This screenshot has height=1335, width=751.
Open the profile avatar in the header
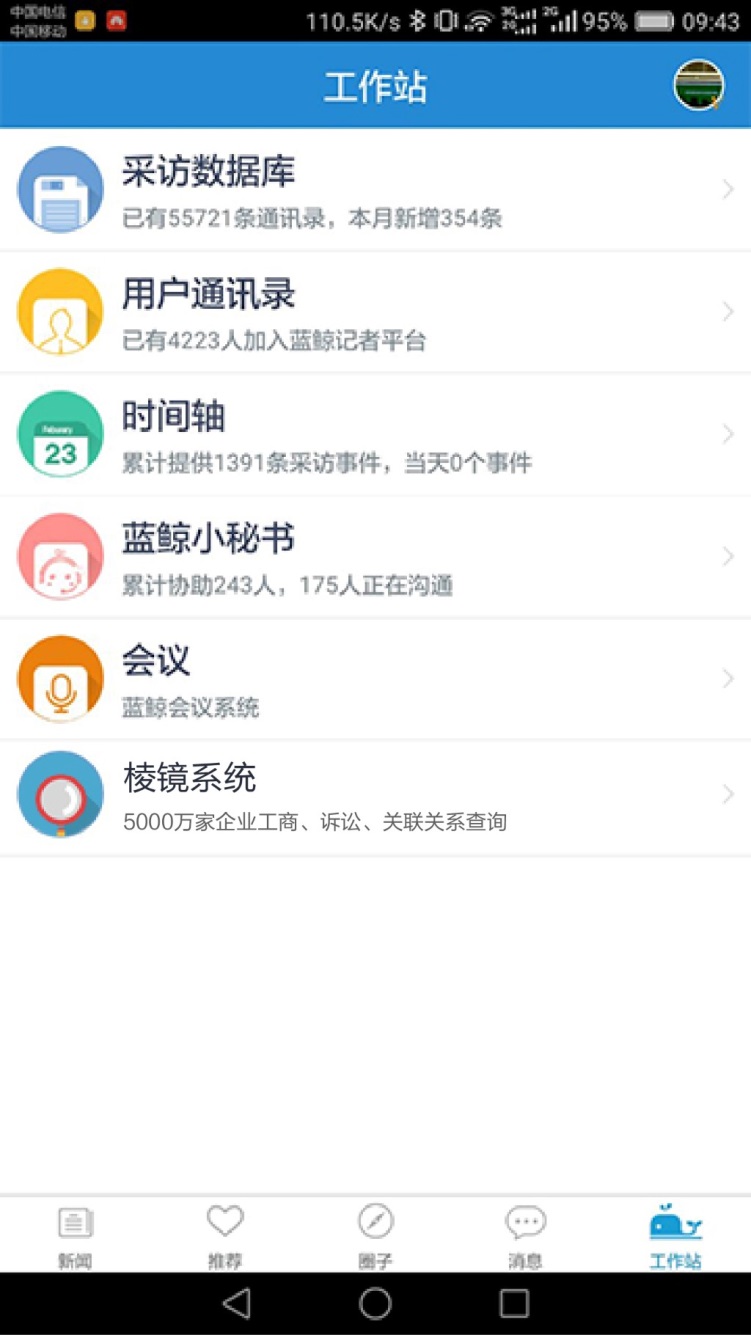click(698, 85)
